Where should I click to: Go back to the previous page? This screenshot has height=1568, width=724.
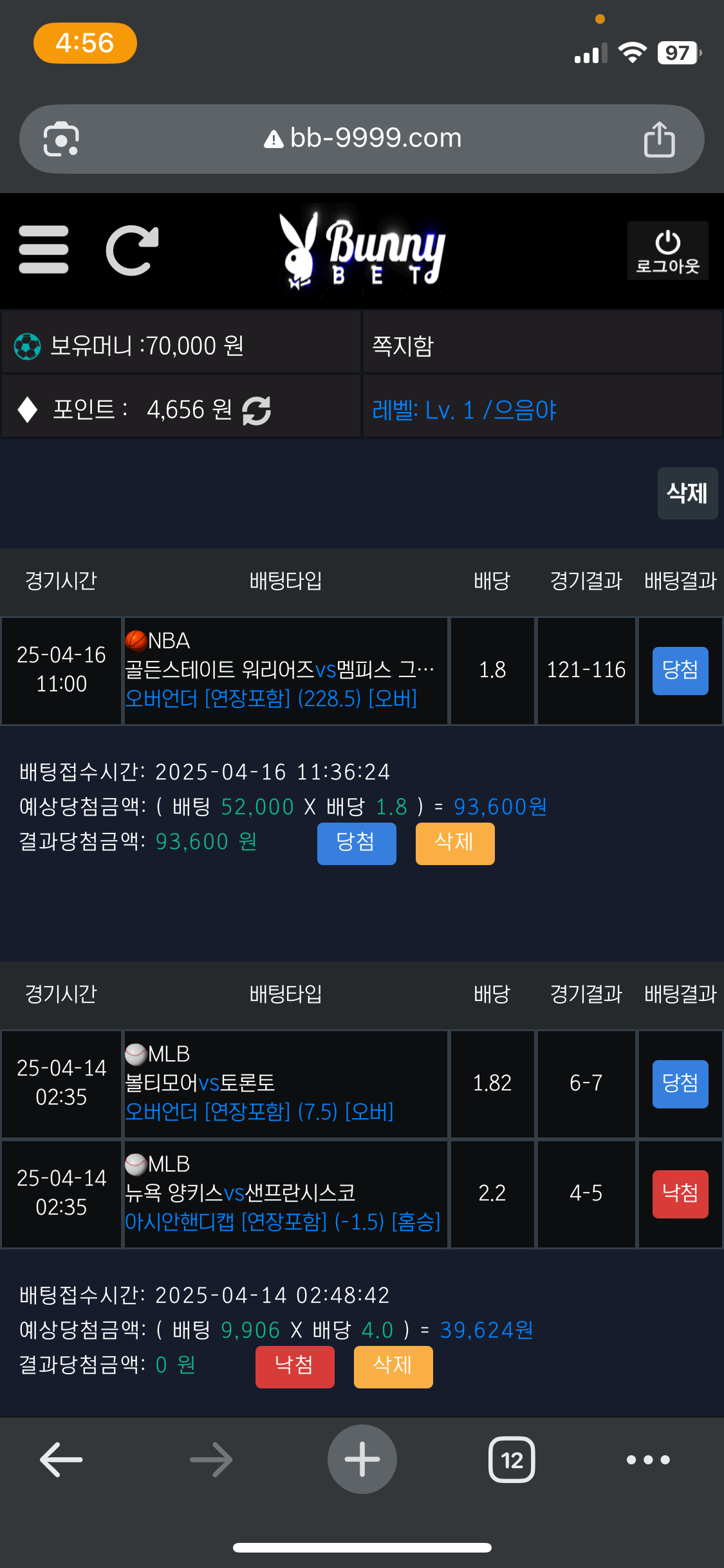coord(61,1459)
